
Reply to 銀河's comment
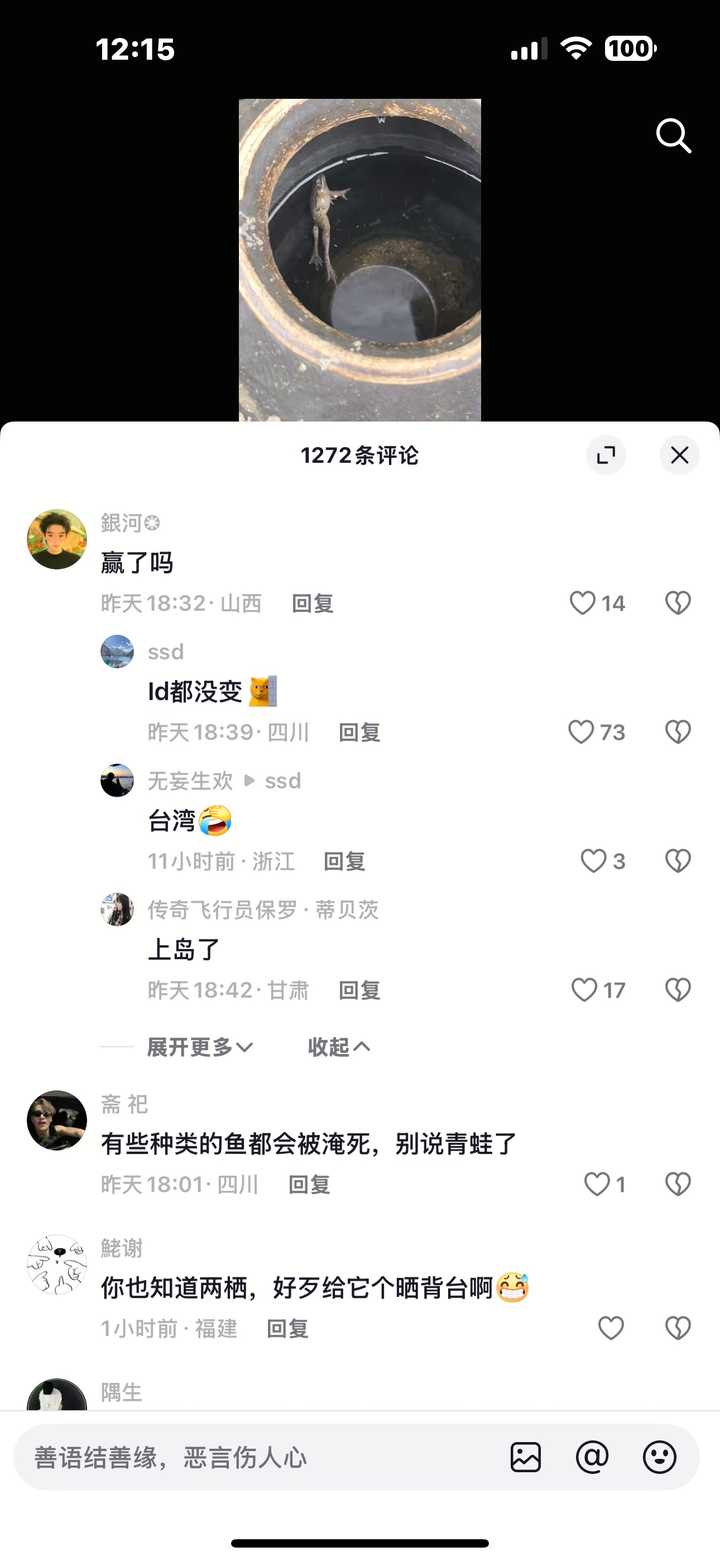(x=313, y=603)
